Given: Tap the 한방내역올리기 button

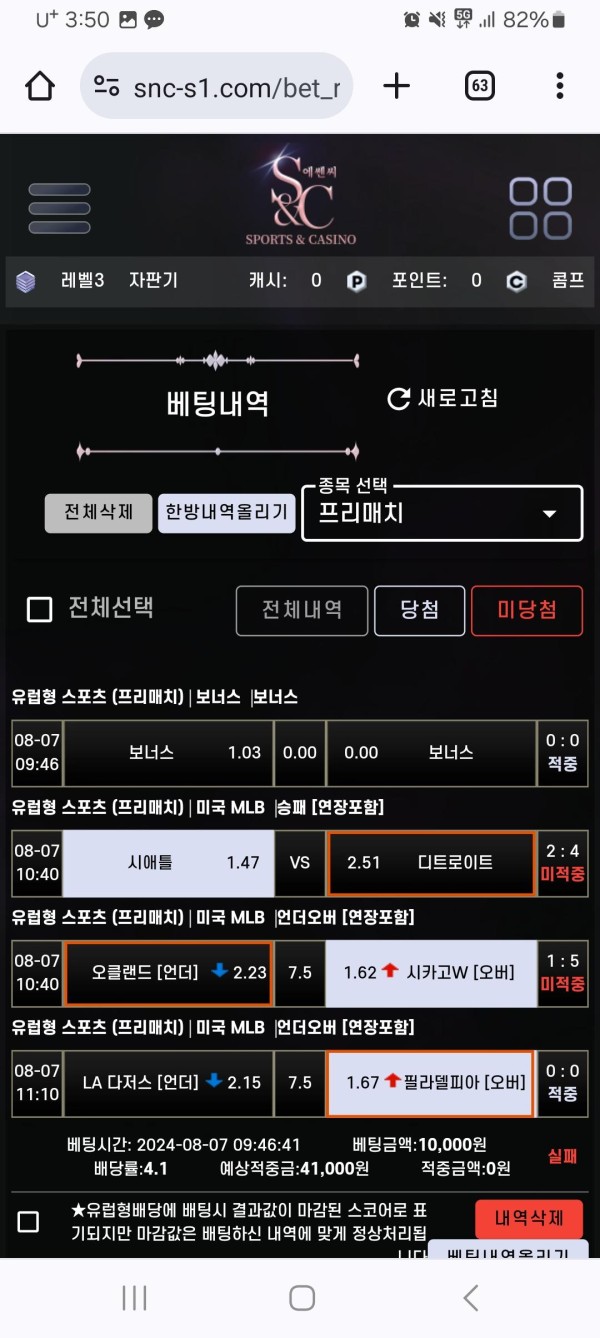Looking at the screenshot, I should [x=227, y=513].
